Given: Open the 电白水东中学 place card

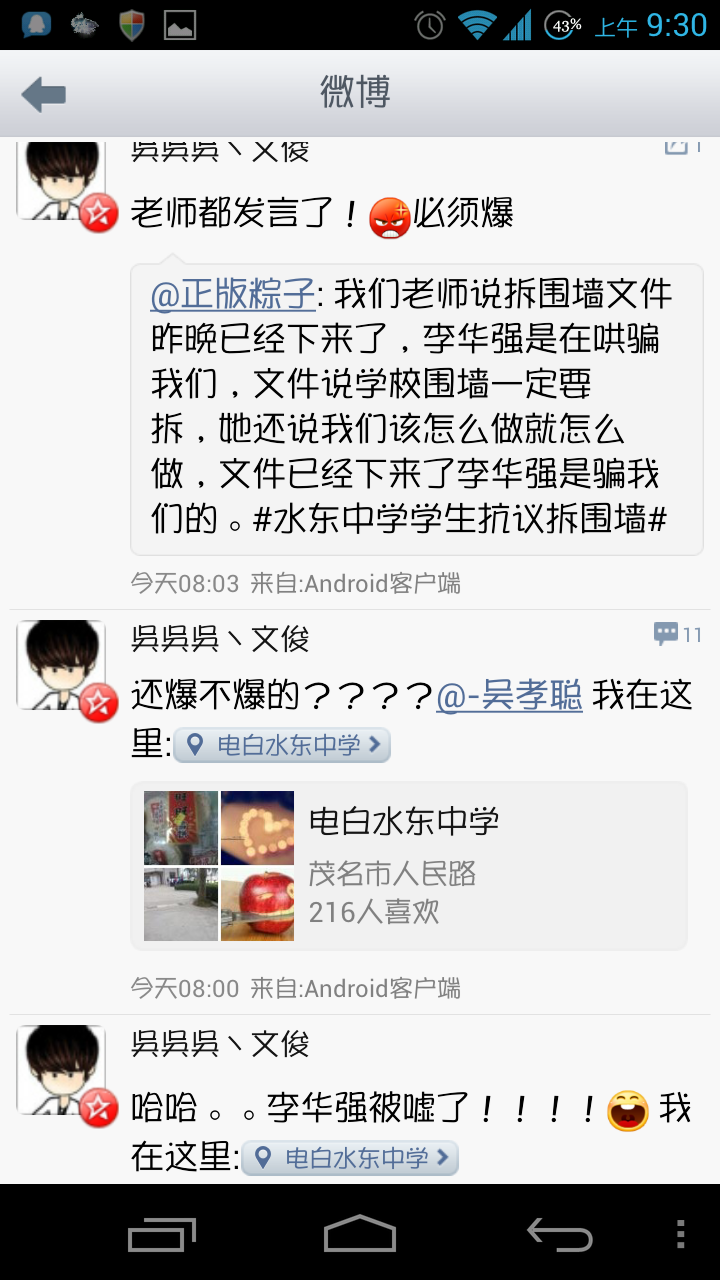Looking at the screenshot, I should (409, 865).
